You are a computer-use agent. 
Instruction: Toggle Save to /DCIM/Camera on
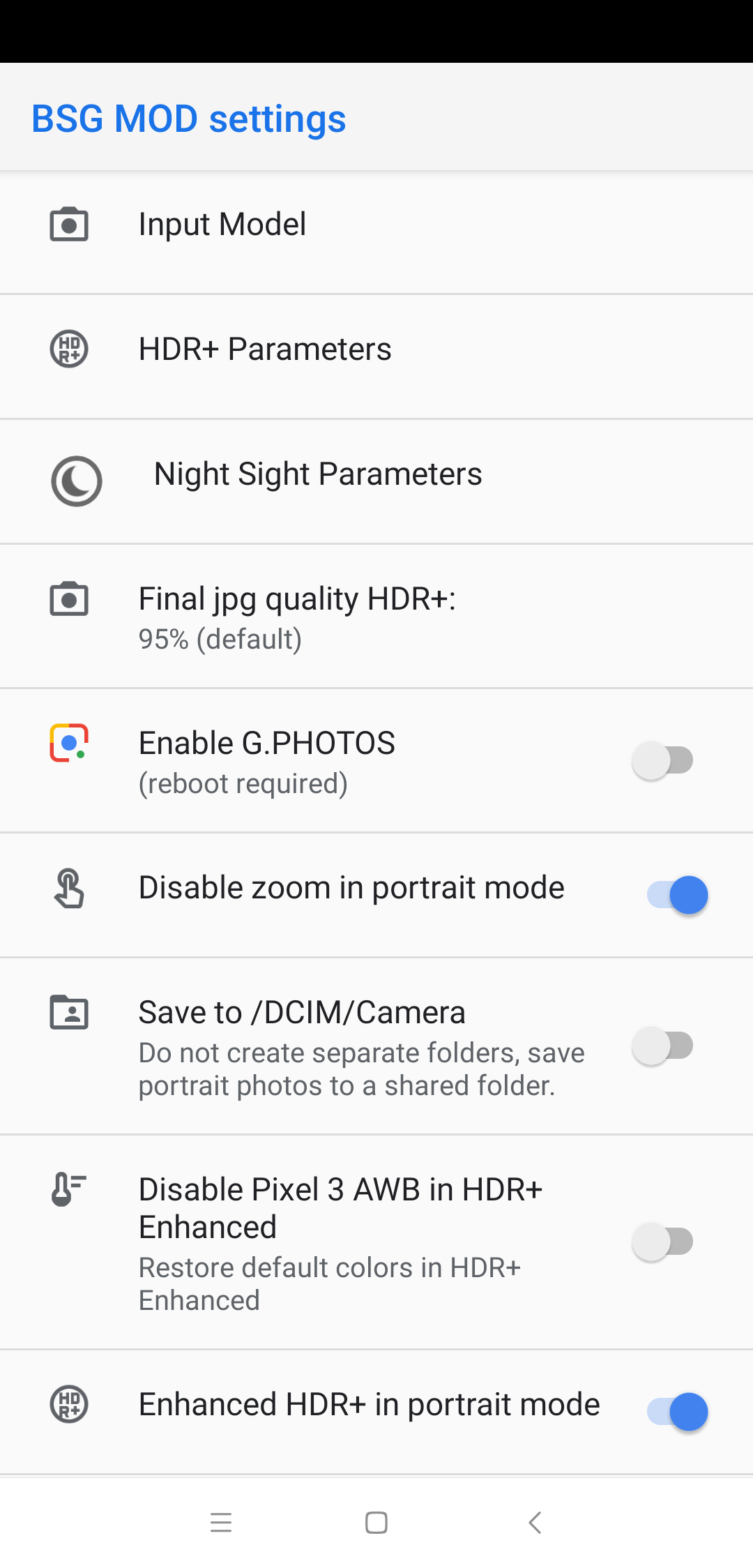pos(662,1046)
